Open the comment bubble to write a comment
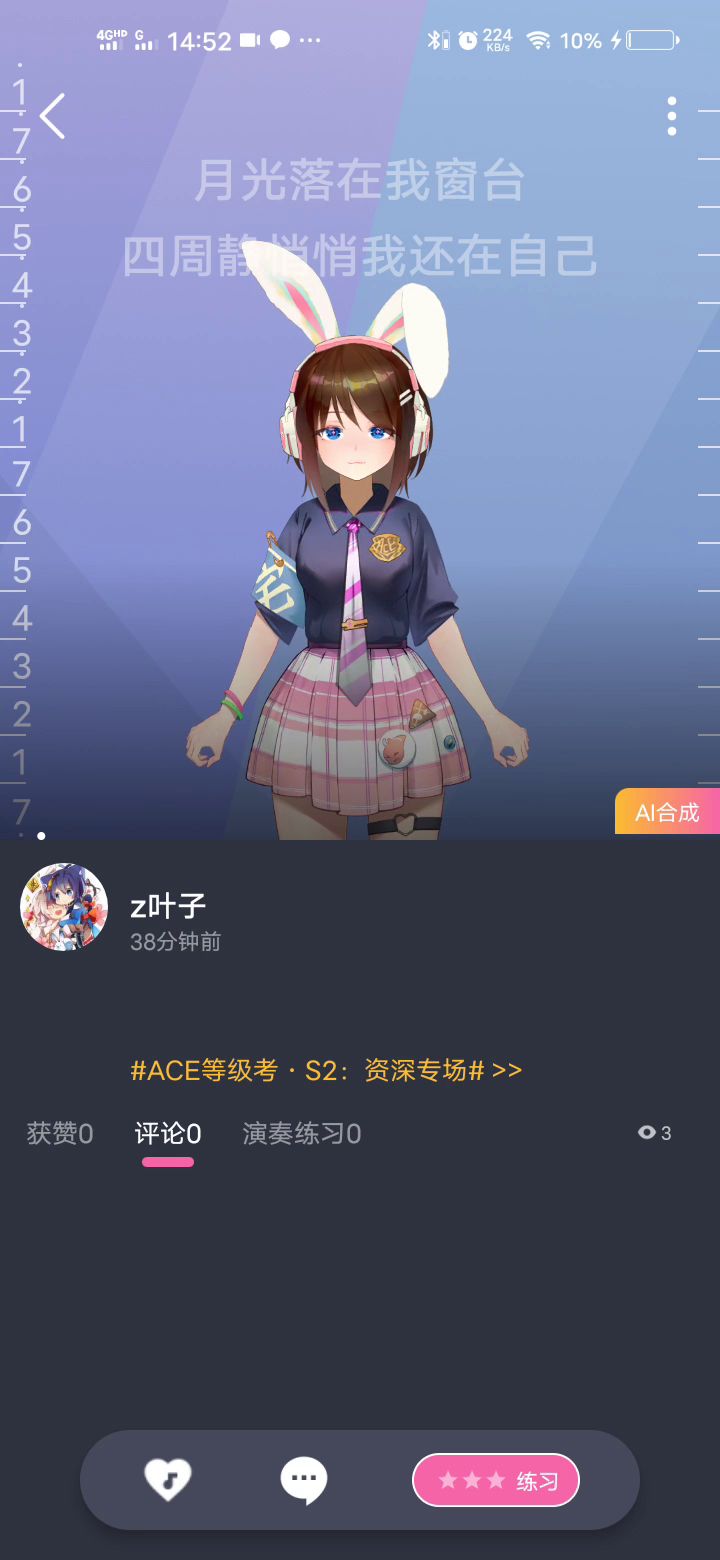This screenshot has width=720, height=1560. [x=304, y=1479]
